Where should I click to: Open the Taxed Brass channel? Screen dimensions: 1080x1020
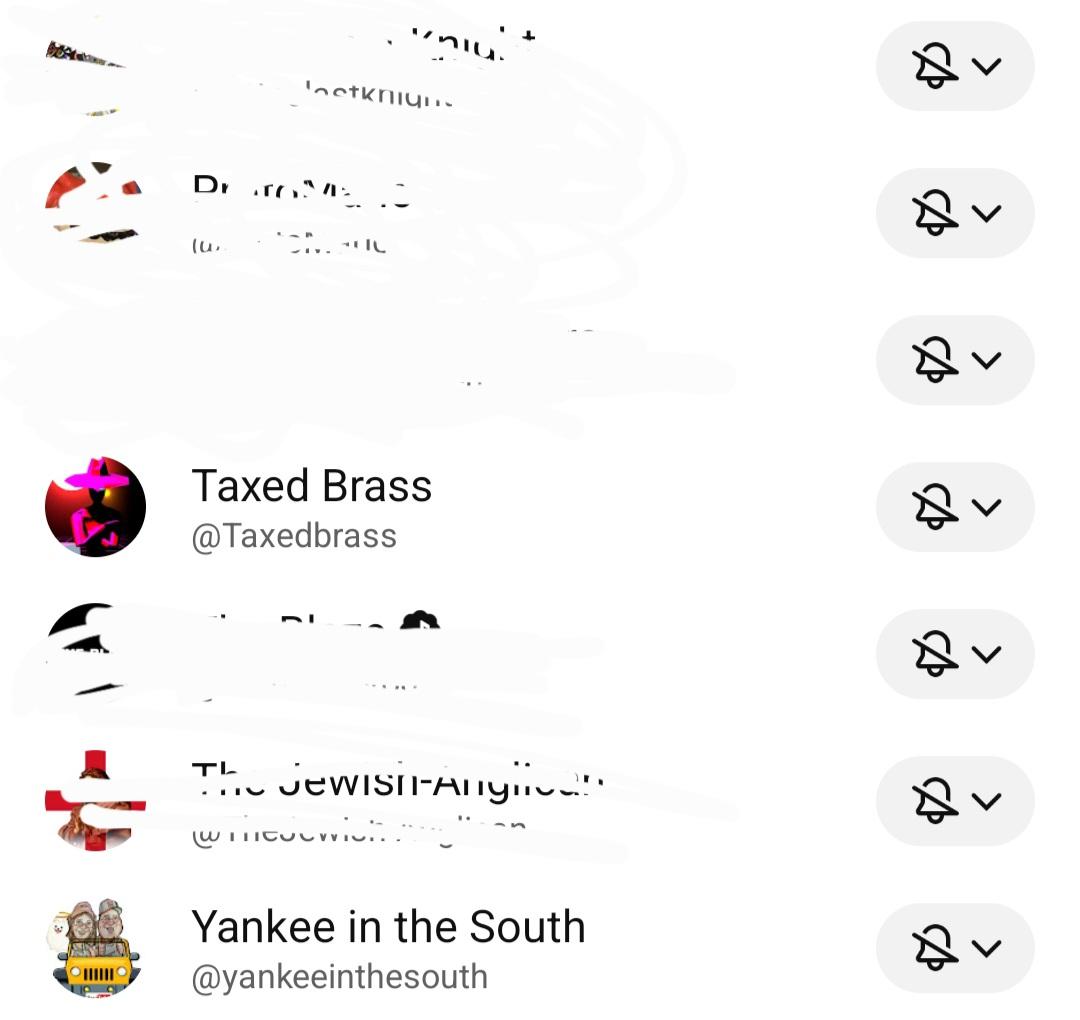click(311, 488)
